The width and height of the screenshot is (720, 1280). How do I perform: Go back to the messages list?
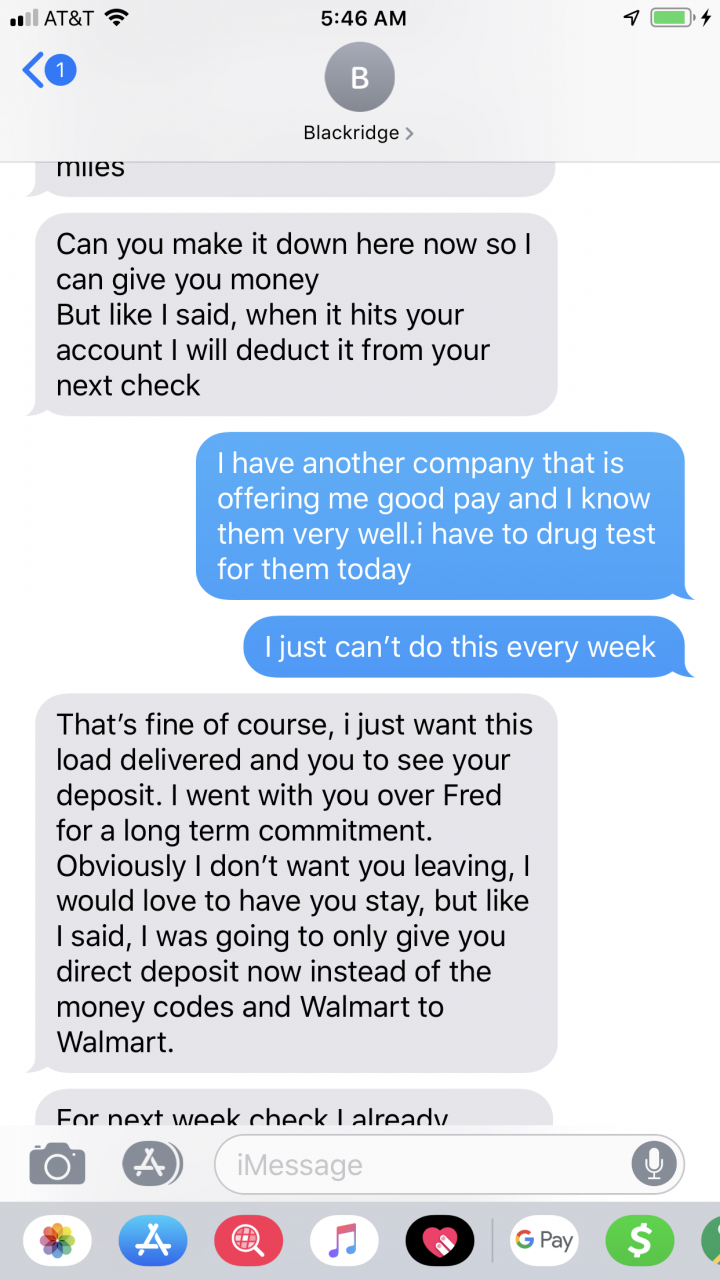coord(47,71)
